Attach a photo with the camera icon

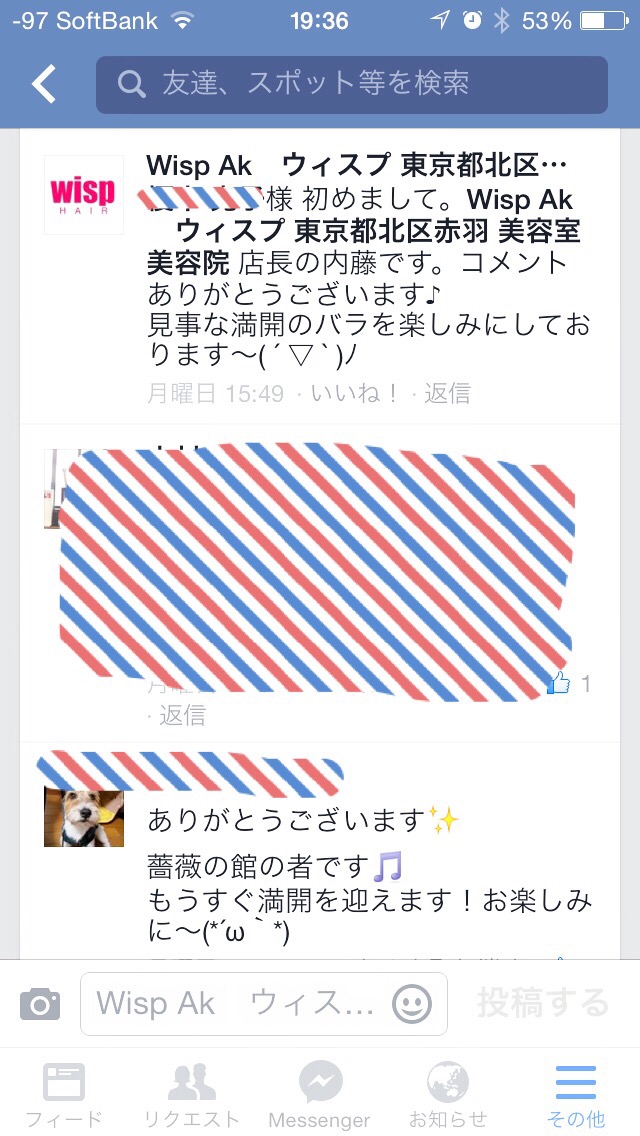[x=40, y=1004]
